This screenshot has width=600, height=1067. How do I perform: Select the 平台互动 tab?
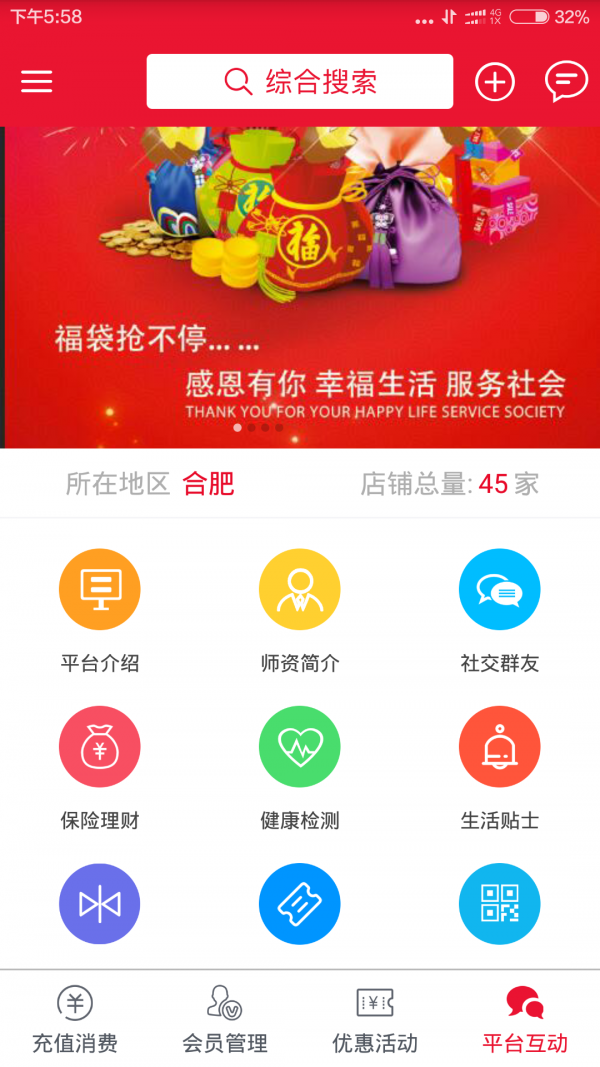tap(525, 1020)
